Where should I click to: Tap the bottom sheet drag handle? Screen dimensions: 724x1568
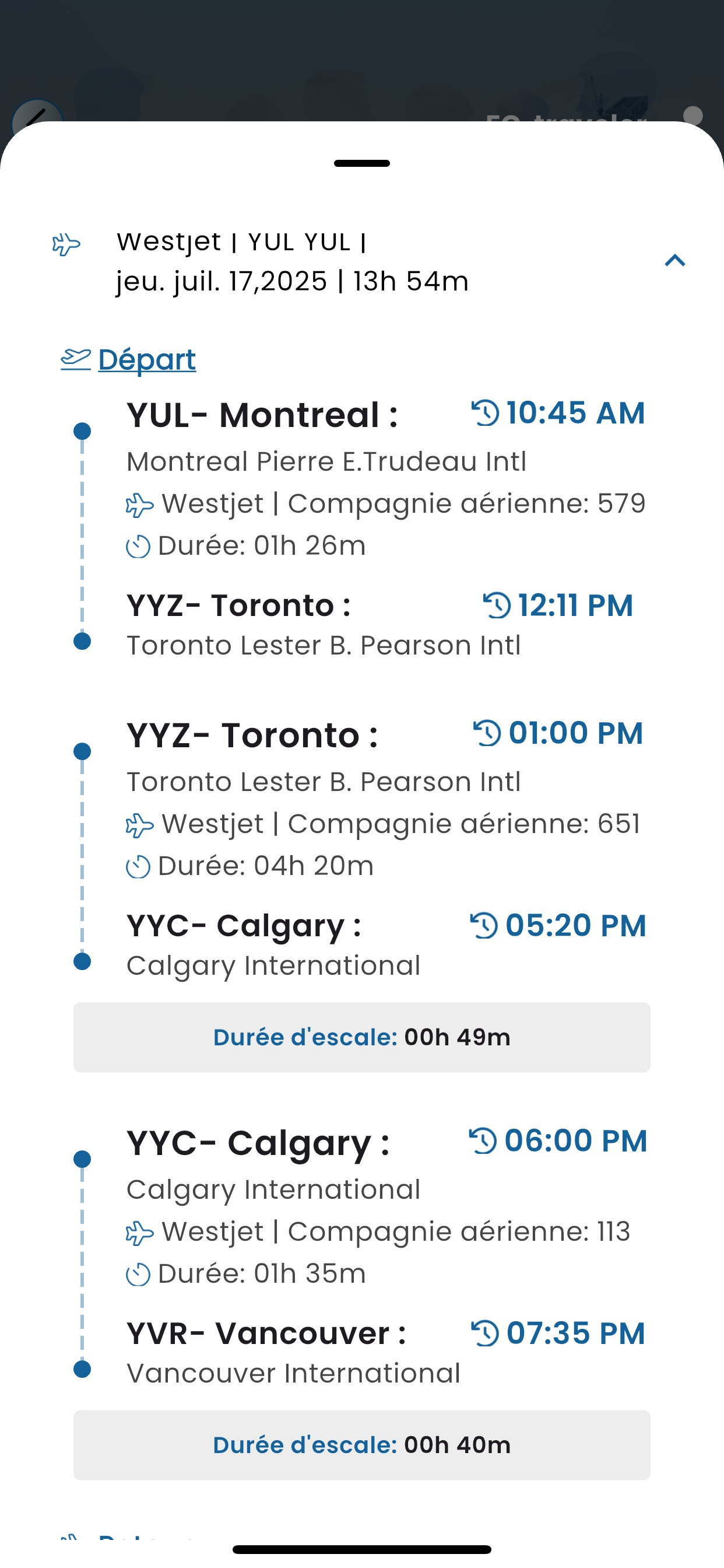362,163
